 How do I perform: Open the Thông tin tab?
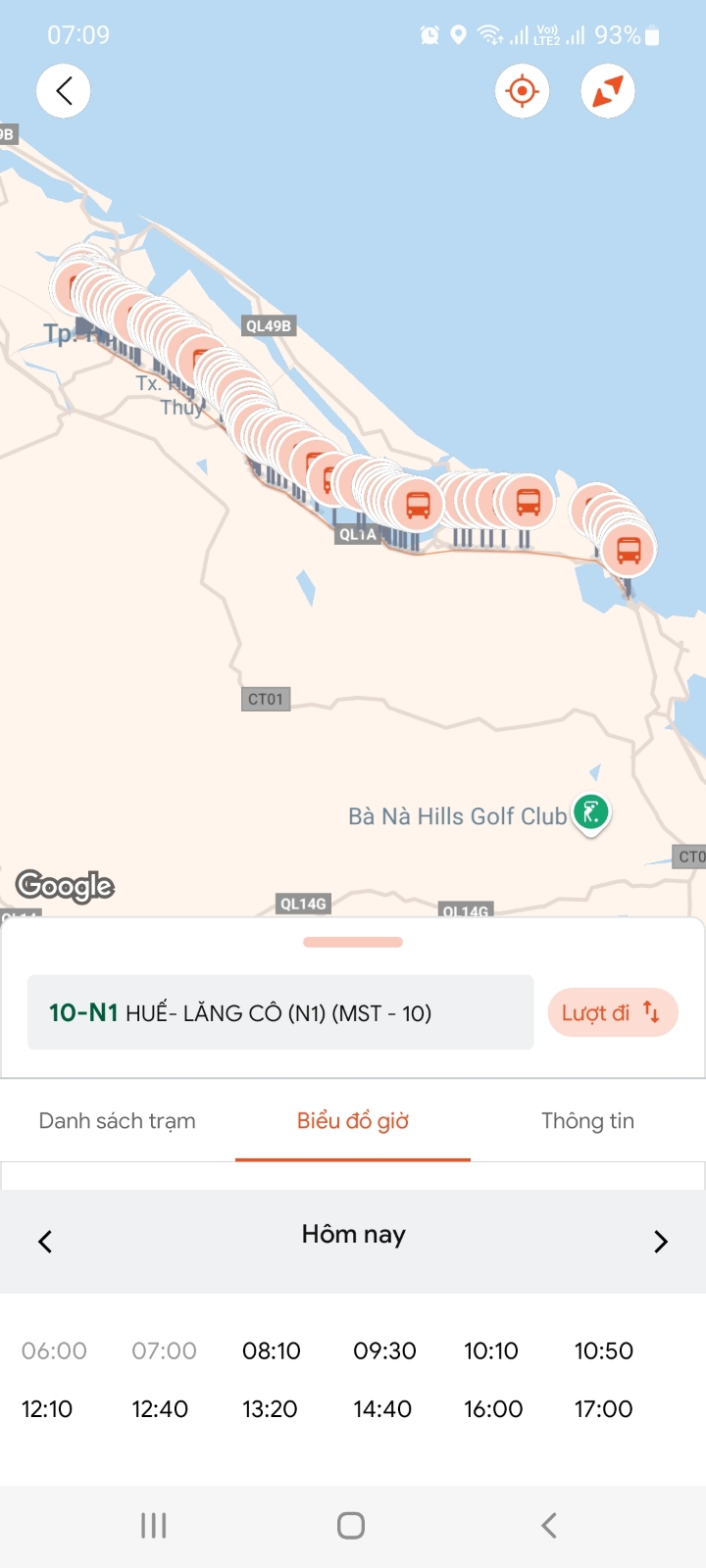point(587,1120)
